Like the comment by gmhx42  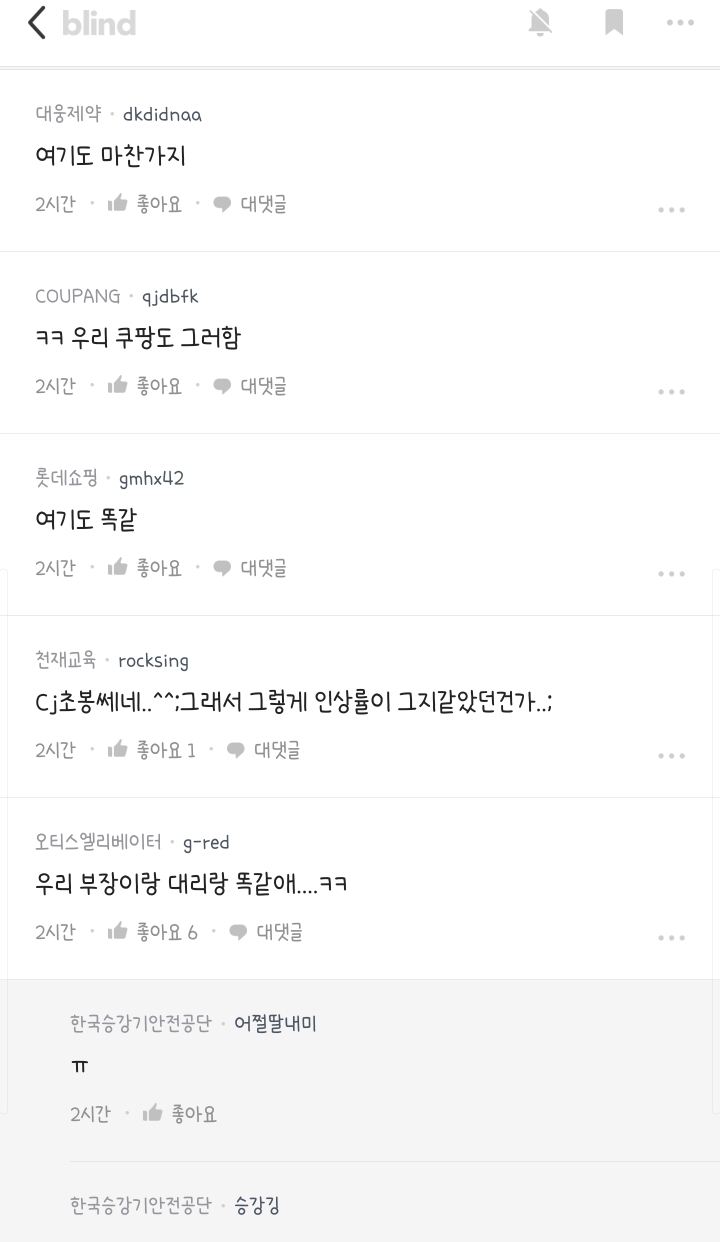(145, 568)
